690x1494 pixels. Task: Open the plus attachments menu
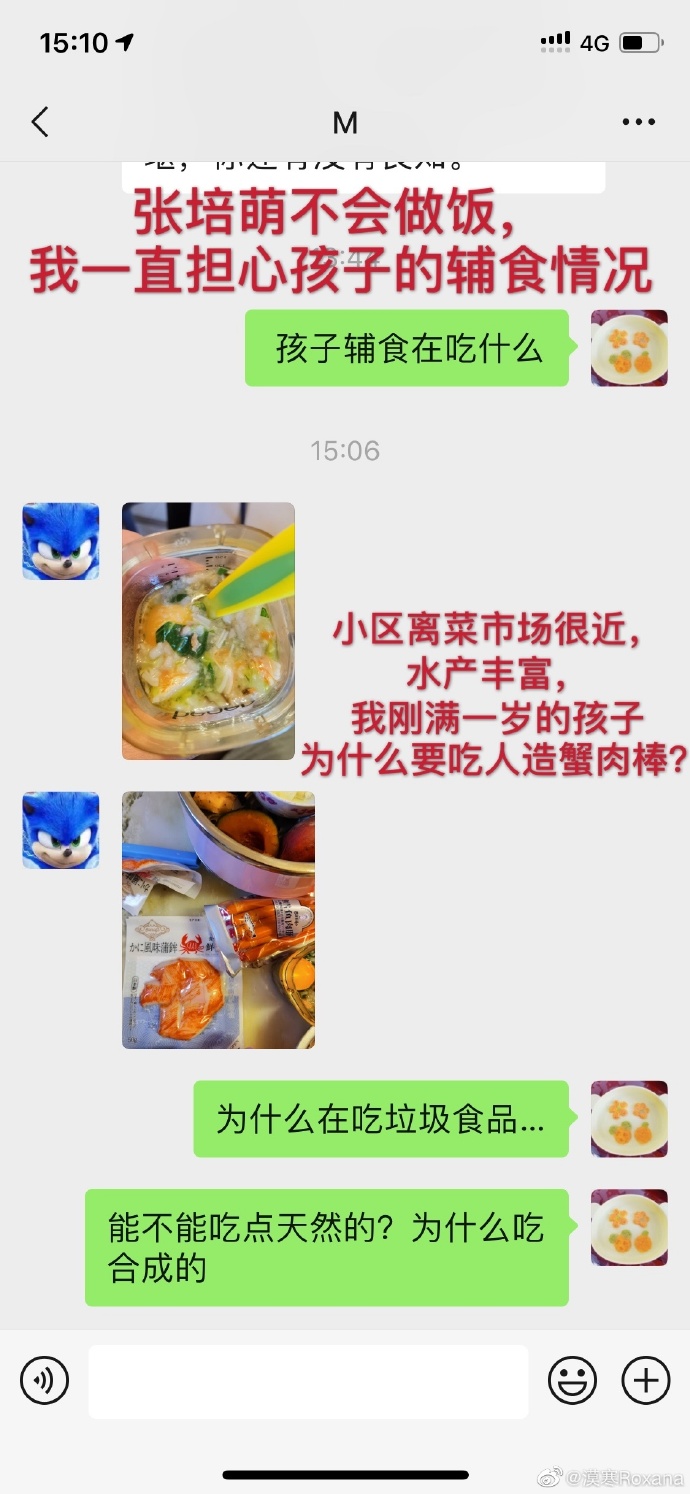[646, 1381]
